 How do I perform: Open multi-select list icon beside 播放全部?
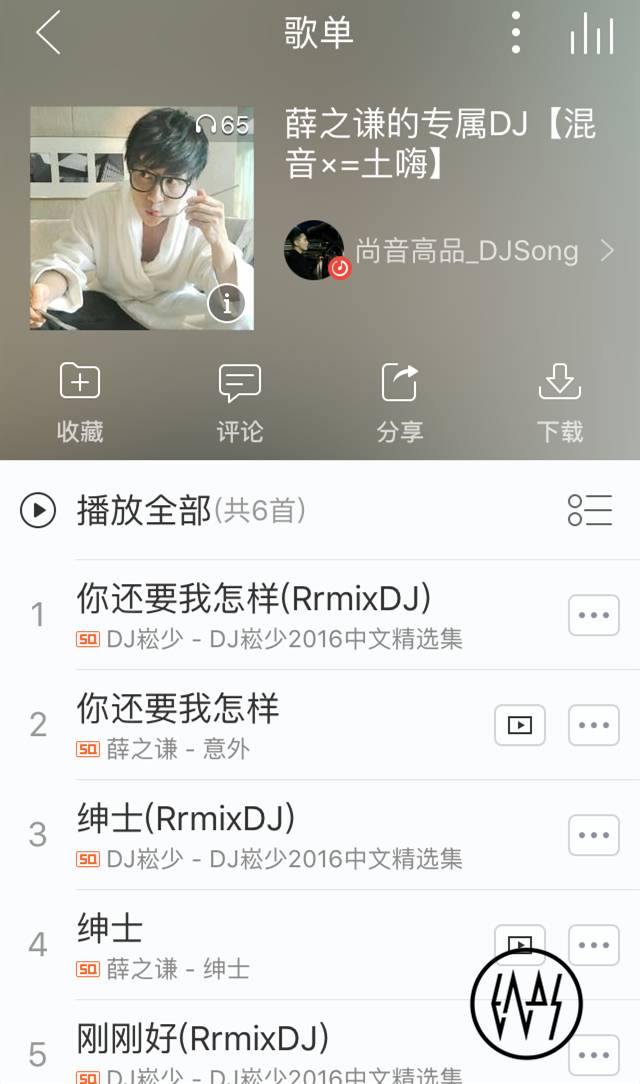[x=590, y=510]
